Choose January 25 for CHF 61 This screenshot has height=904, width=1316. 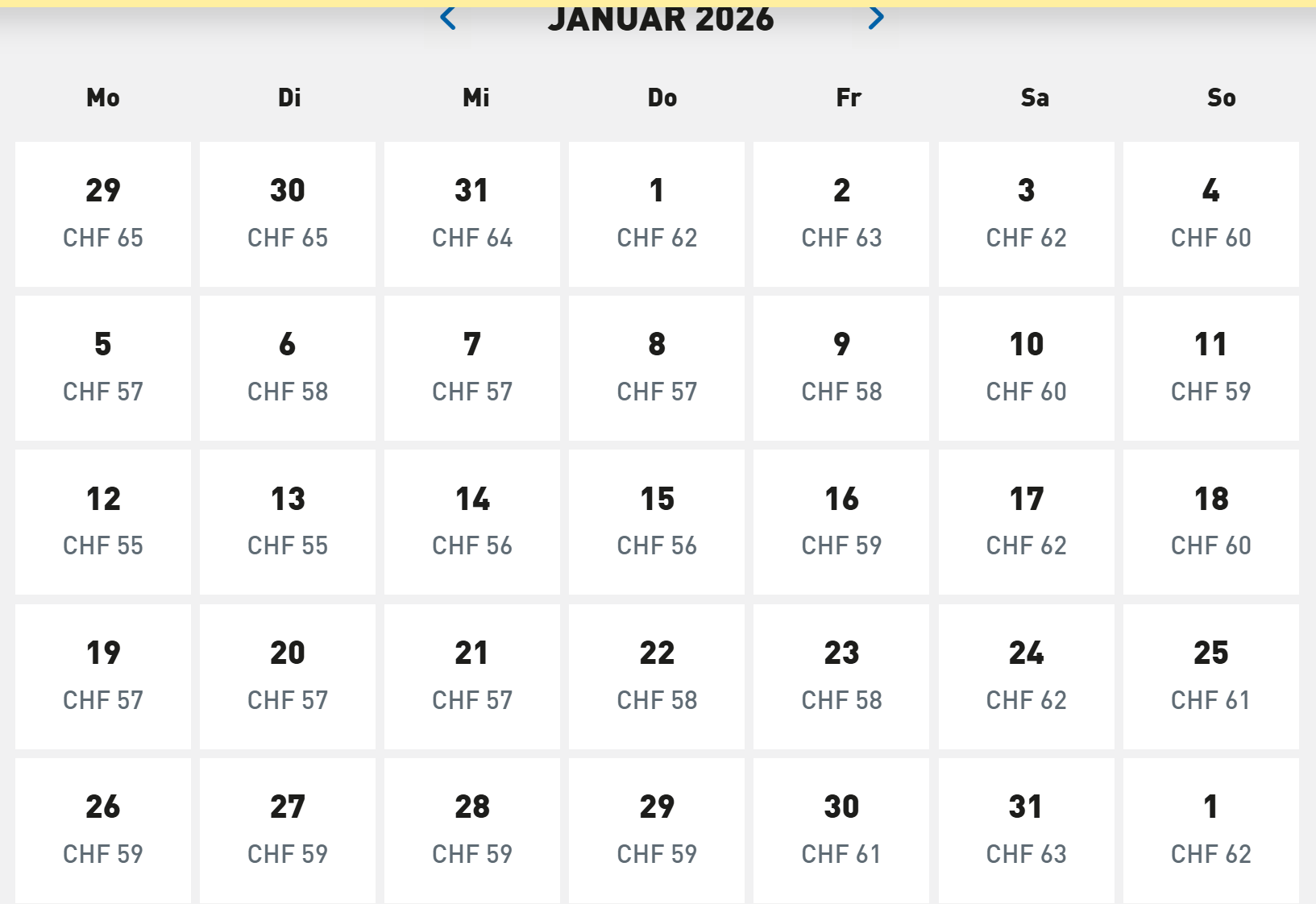point(1210,676)
